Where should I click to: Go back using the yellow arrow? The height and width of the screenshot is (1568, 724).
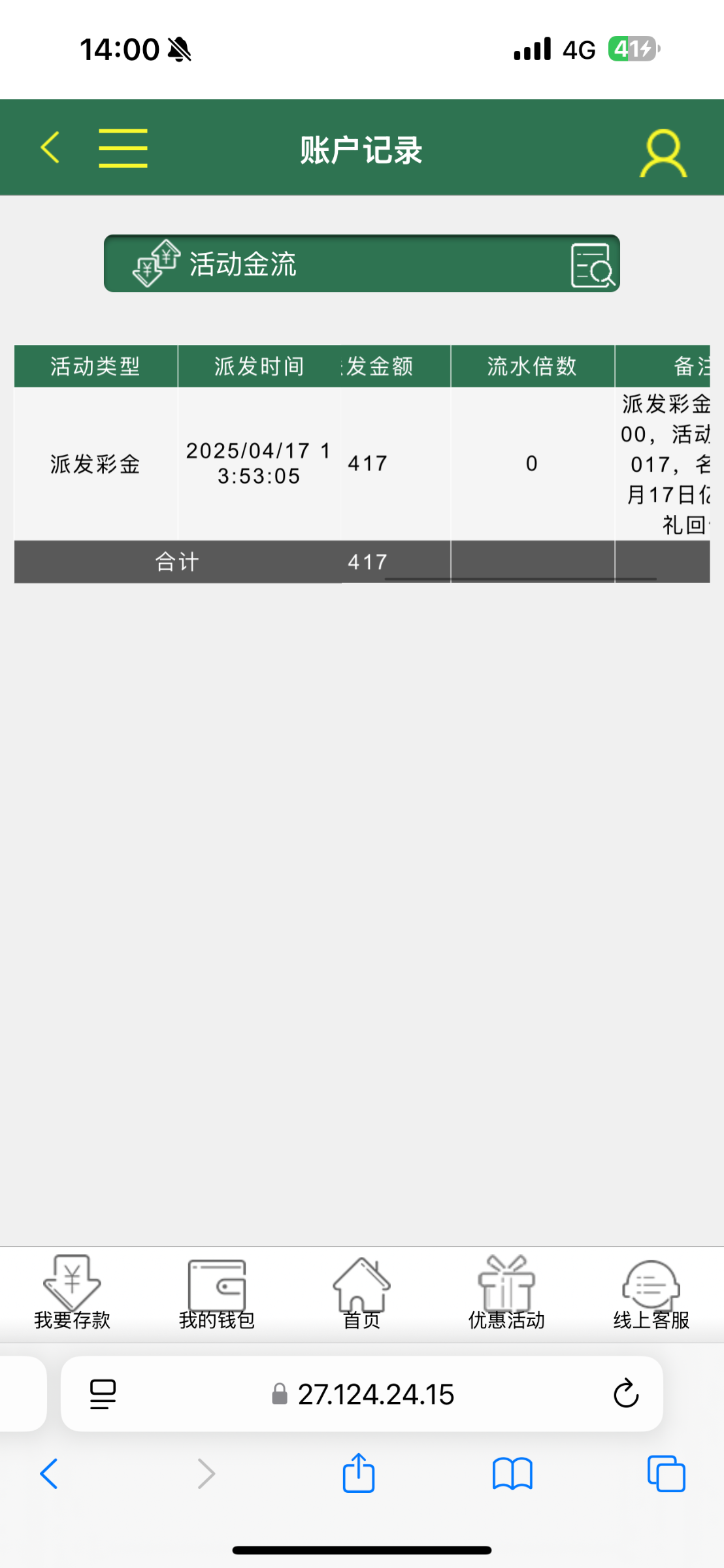(50, 148)
